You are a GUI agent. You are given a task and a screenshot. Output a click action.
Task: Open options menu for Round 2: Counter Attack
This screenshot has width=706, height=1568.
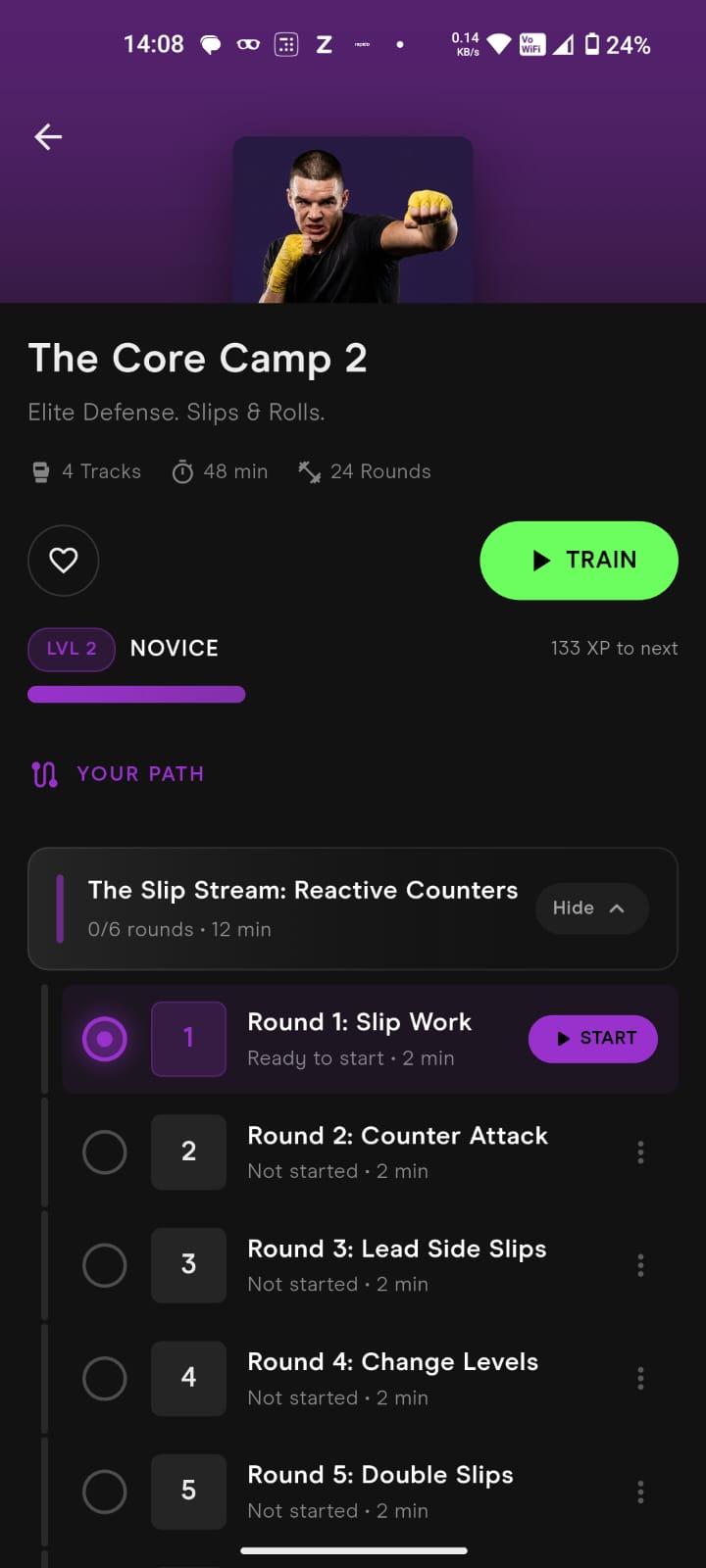point(640,1152)
